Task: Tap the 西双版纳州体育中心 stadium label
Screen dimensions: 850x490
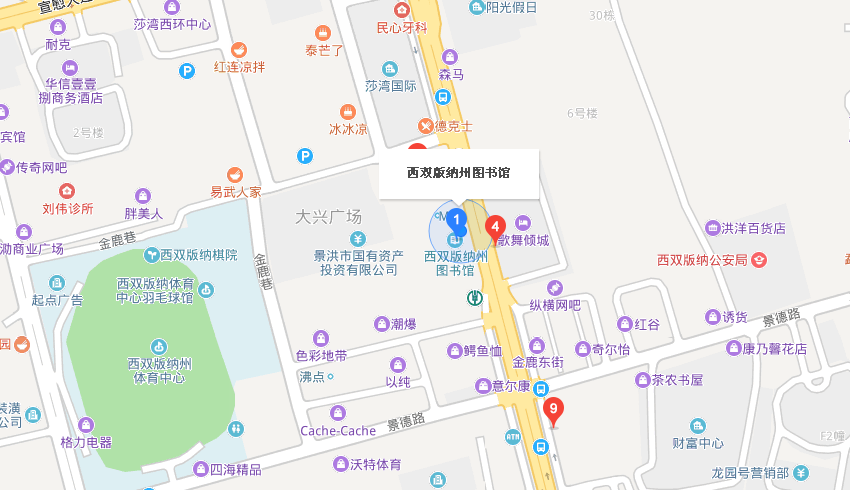Action: pos(158,370)
